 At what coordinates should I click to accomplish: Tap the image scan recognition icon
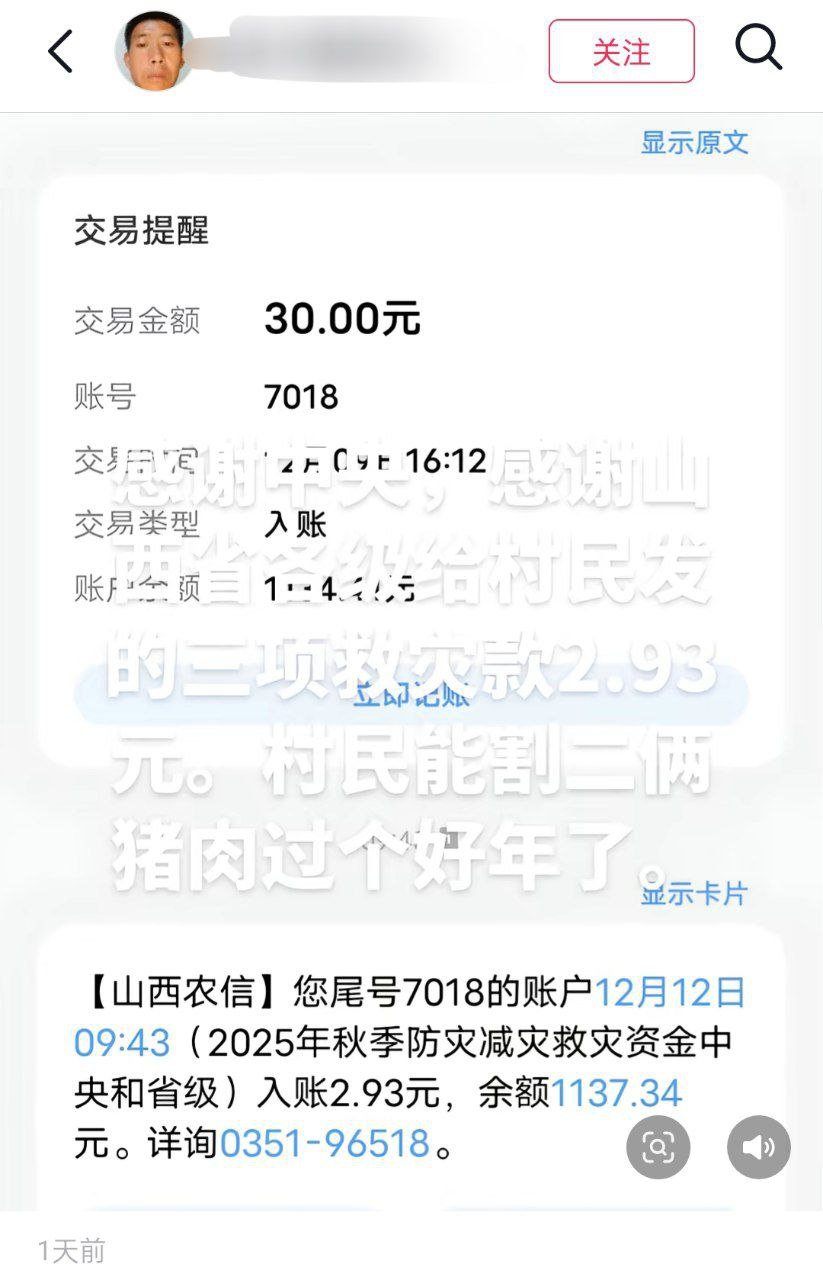tap(658, 1146)
